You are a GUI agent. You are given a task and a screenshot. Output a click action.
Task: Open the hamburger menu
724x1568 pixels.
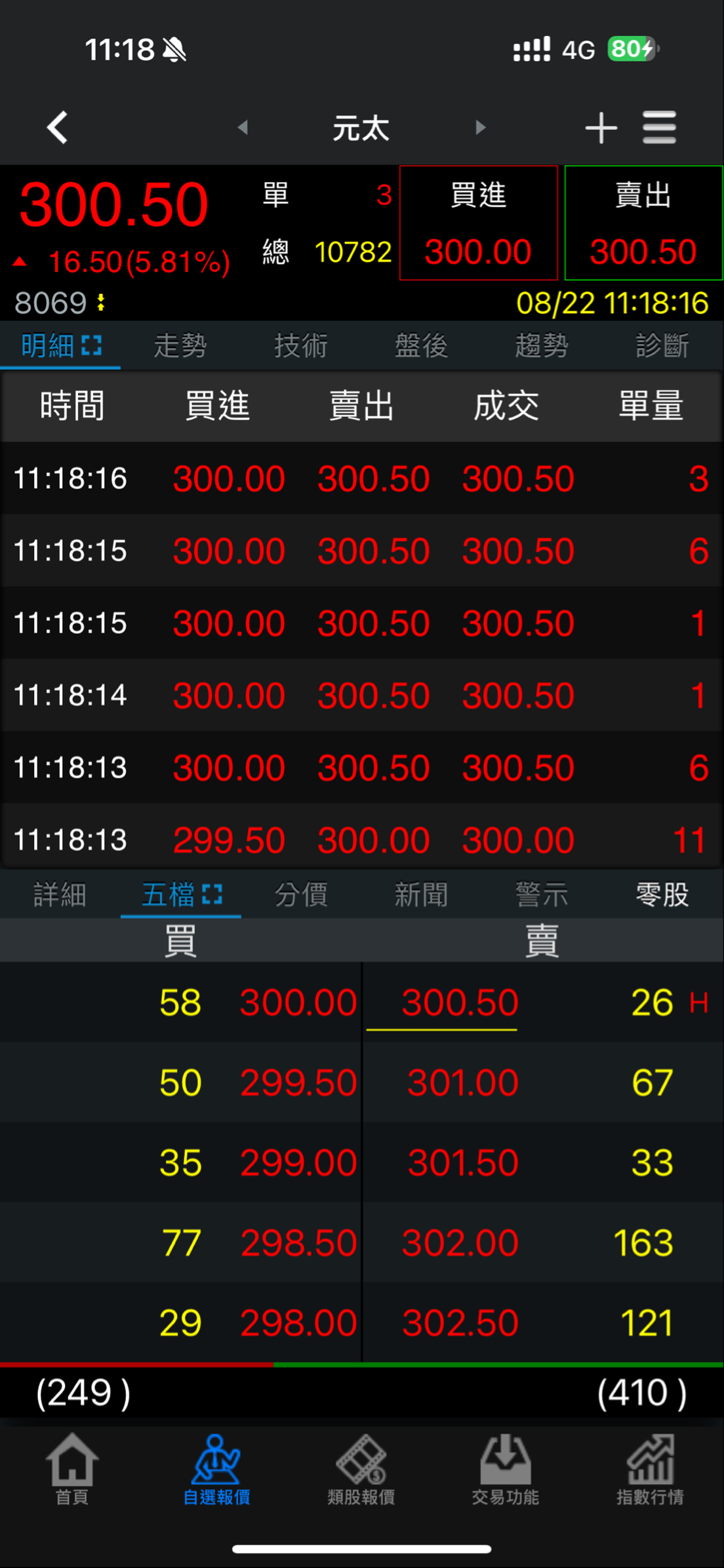659,127
